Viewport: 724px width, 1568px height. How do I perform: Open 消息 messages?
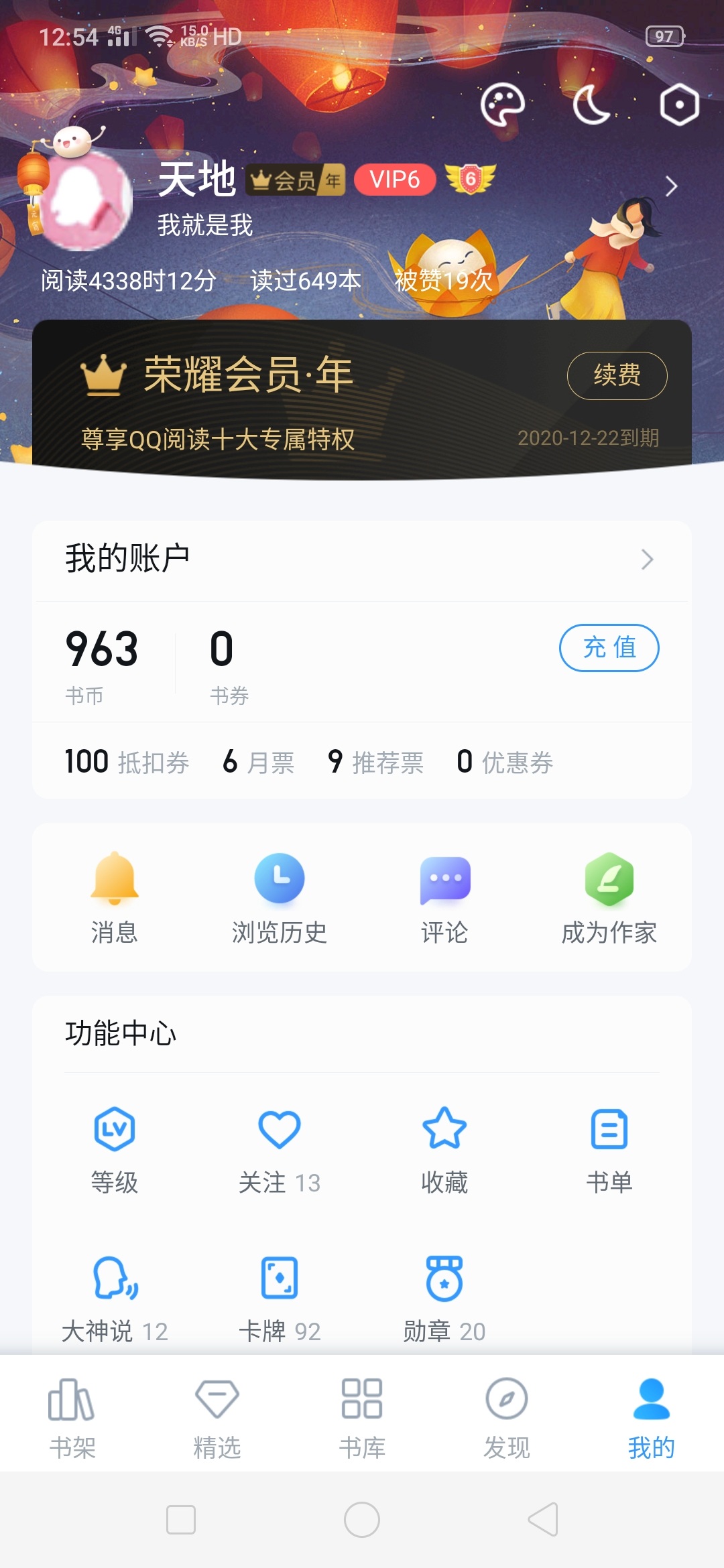click(x=115, y=898)
